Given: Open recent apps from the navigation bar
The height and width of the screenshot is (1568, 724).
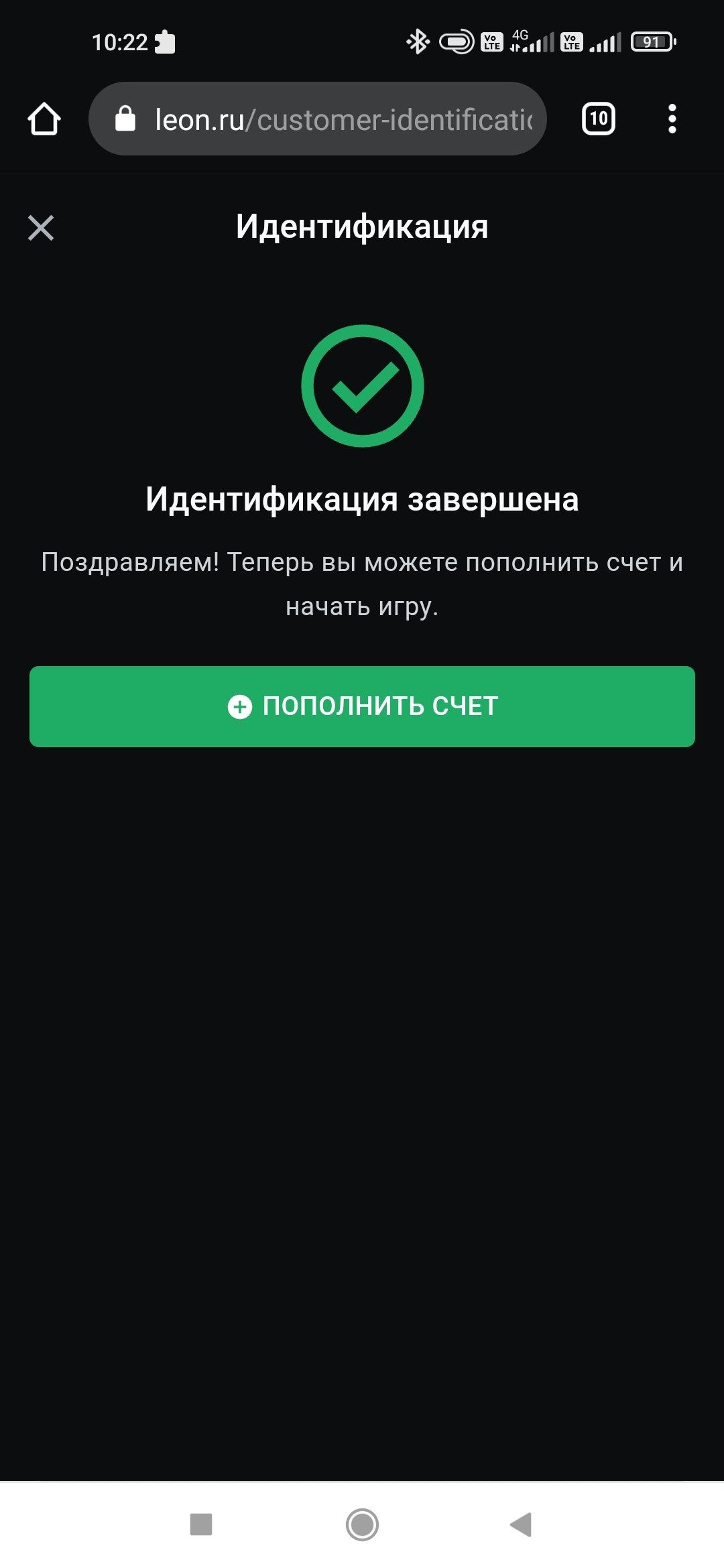Looking at the screenshot, I should pos(201,1524).
